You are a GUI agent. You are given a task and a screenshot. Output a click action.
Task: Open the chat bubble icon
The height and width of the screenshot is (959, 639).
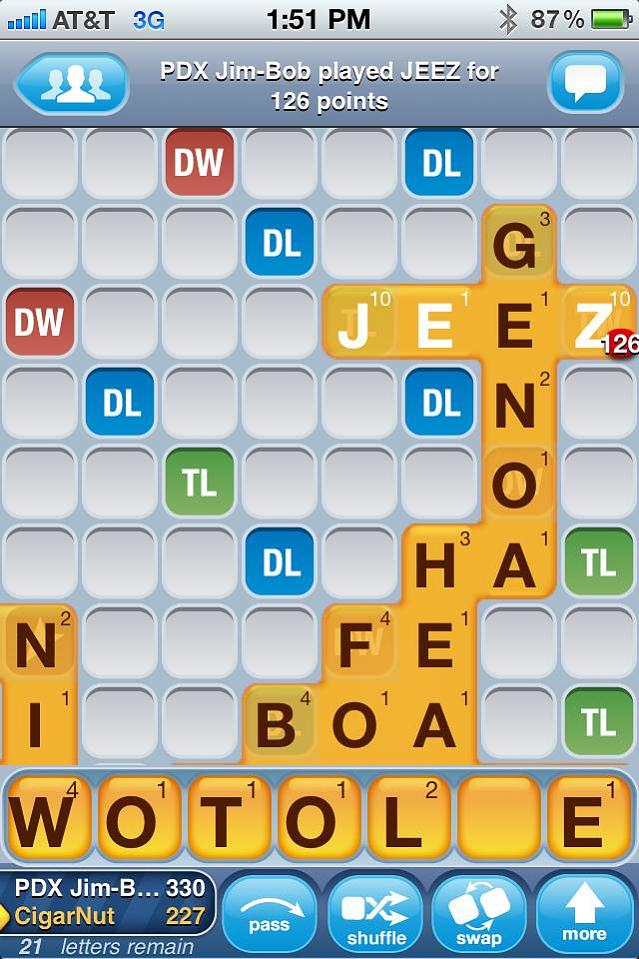(x=584, y=82)
